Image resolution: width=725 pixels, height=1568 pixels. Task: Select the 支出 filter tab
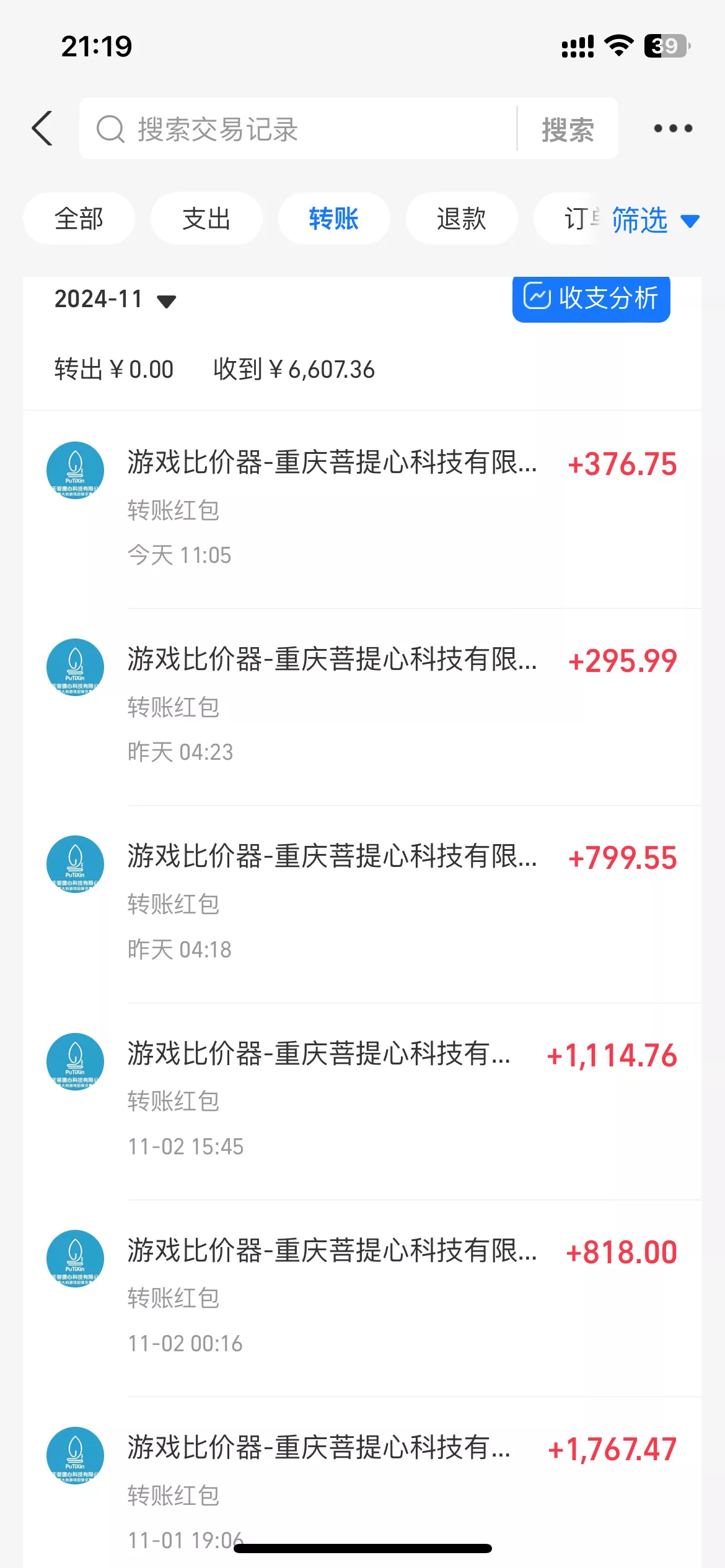click(x=206, y=219)
